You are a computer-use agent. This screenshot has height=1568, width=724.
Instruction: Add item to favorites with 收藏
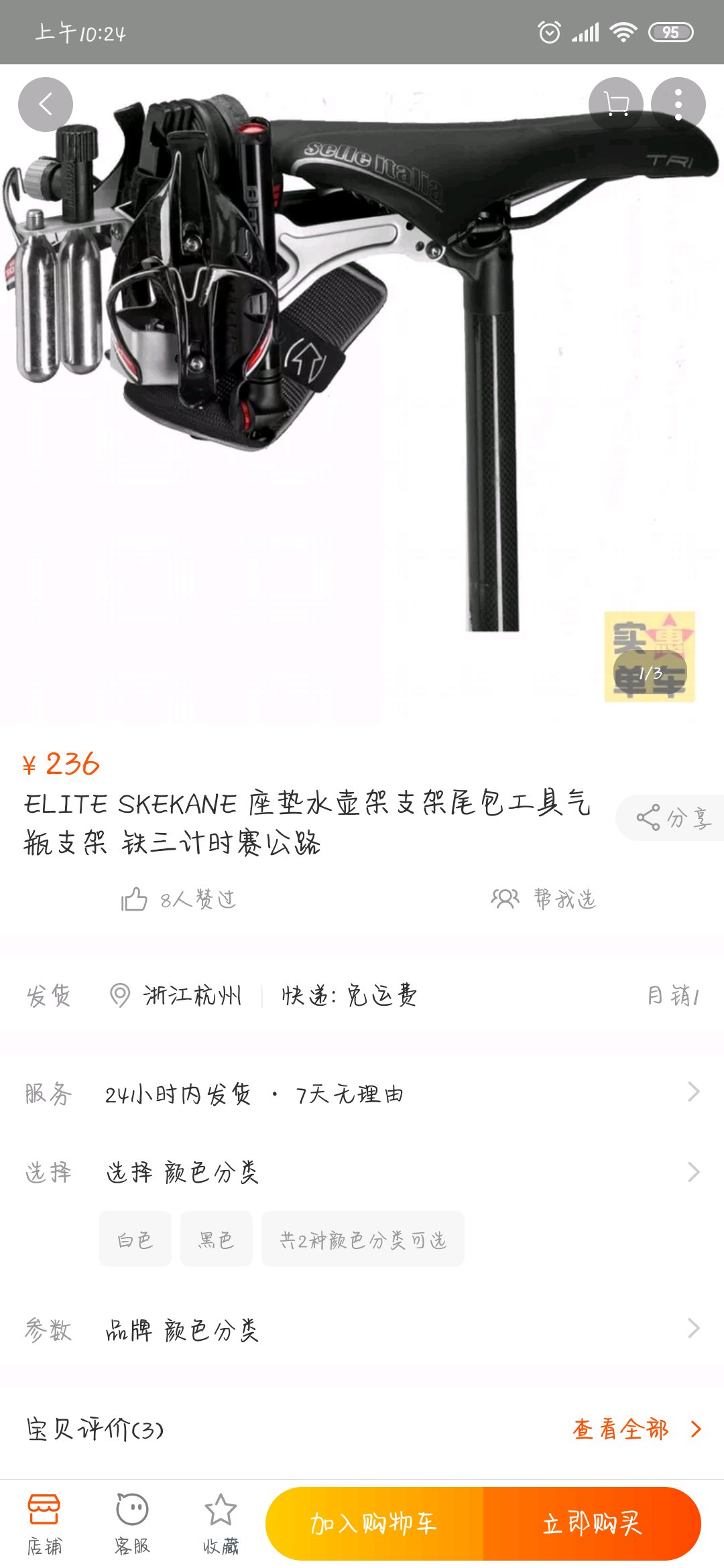pyautogui.click(x=221, y=1524)
